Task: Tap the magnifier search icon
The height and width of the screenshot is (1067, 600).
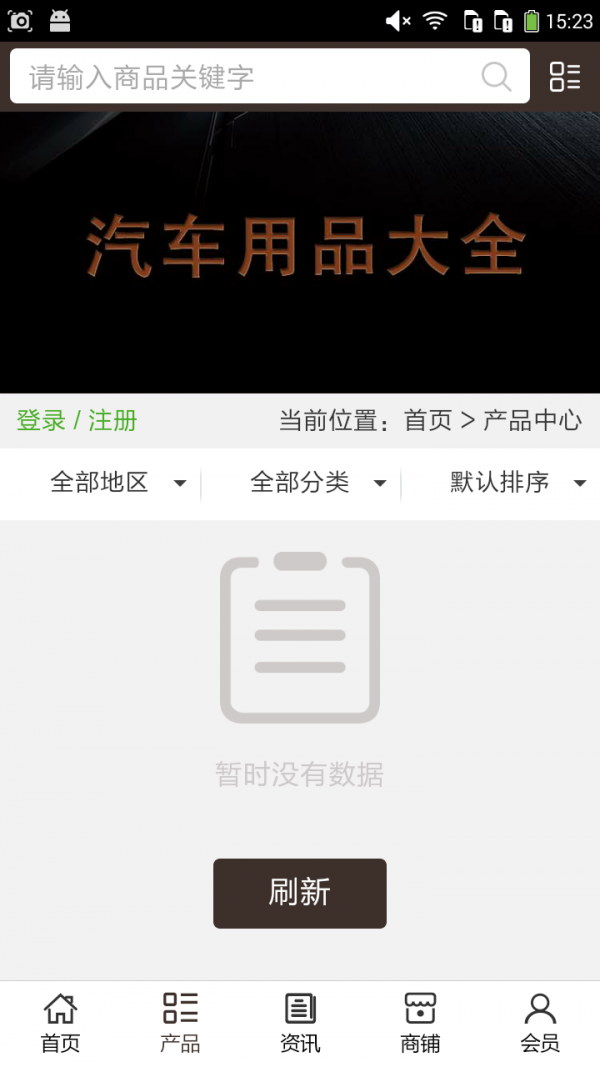Action: coord(496,77)
